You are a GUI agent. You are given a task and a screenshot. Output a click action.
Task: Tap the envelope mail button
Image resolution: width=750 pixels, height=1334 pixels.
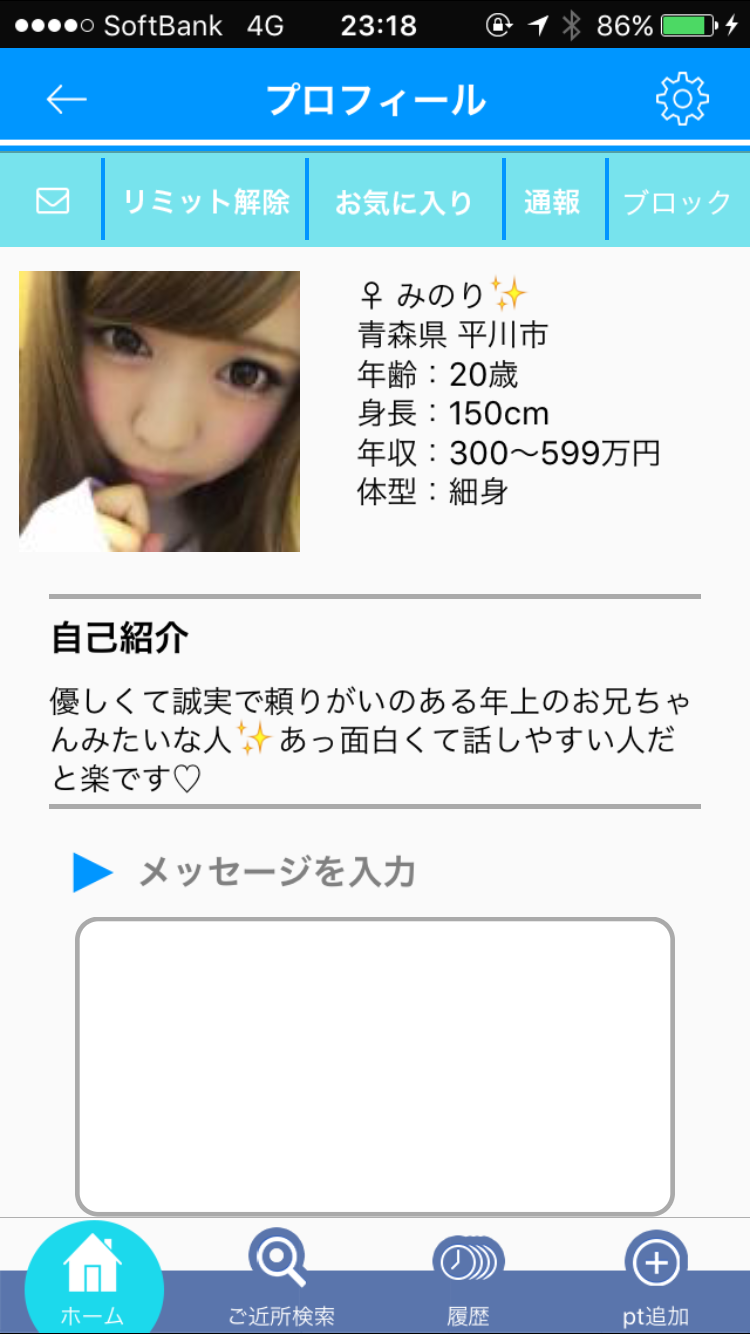52,201
